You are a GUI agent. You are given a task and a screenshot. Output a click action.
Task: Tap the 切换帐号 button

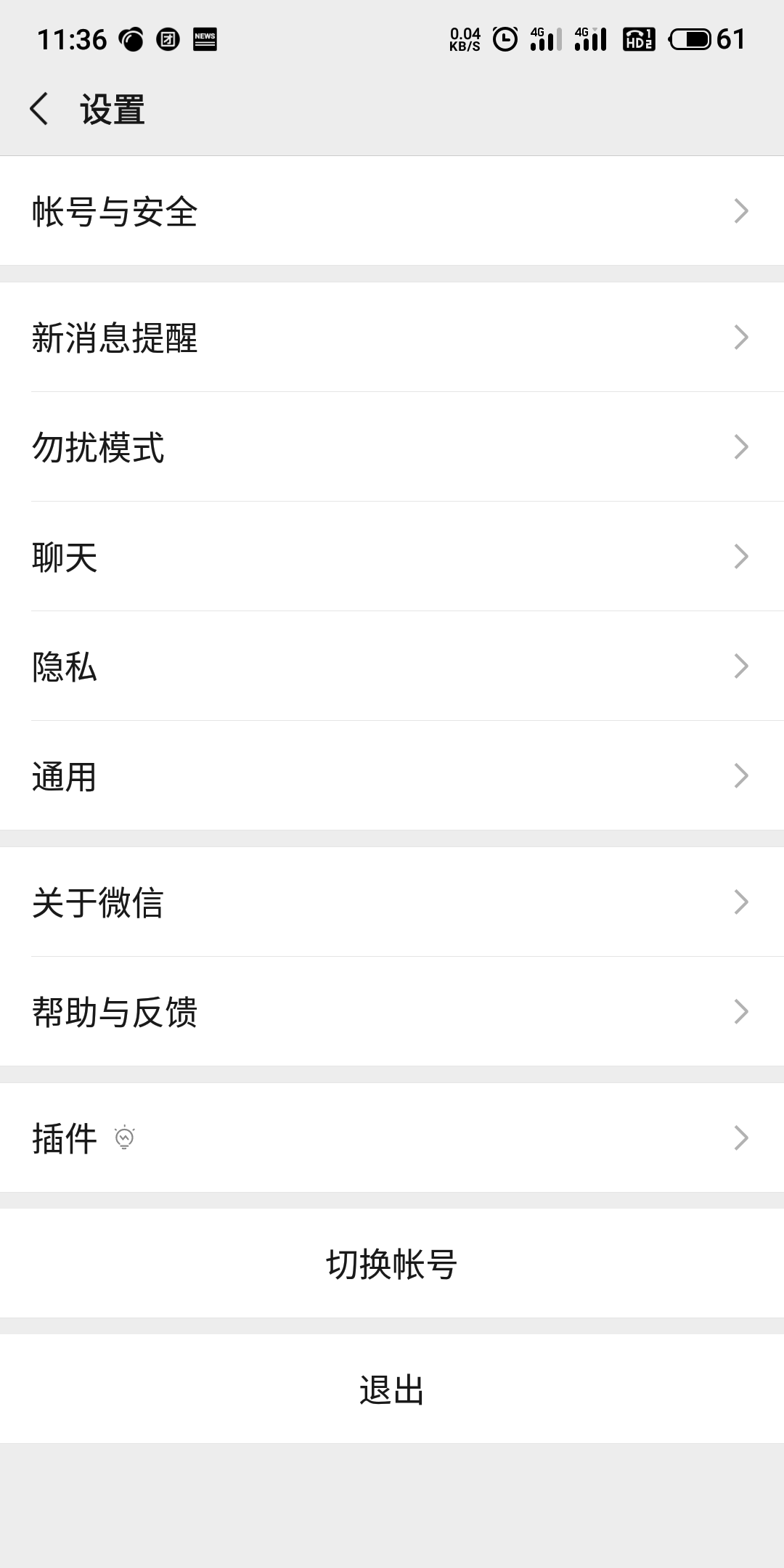[x=392, y=1264]
